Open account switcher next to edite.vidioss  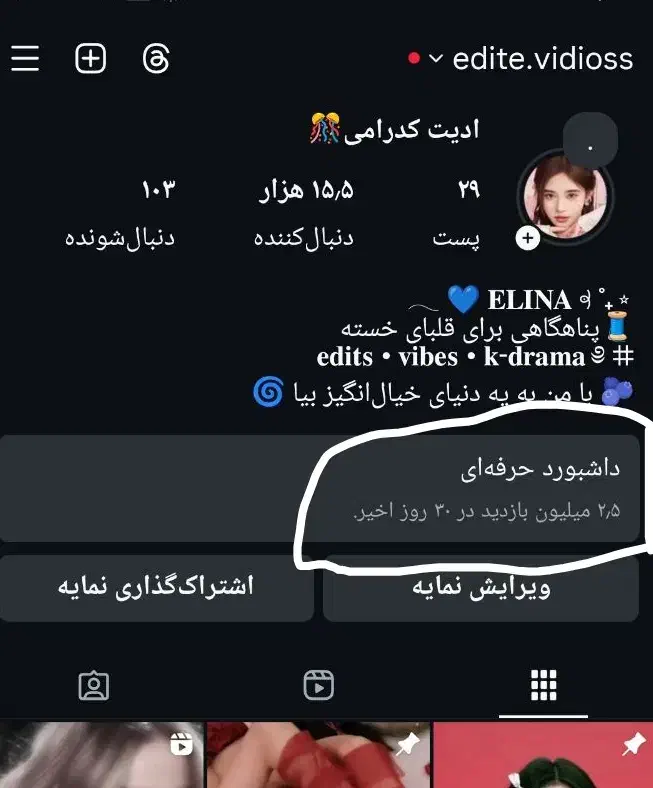tap(436, 59)
